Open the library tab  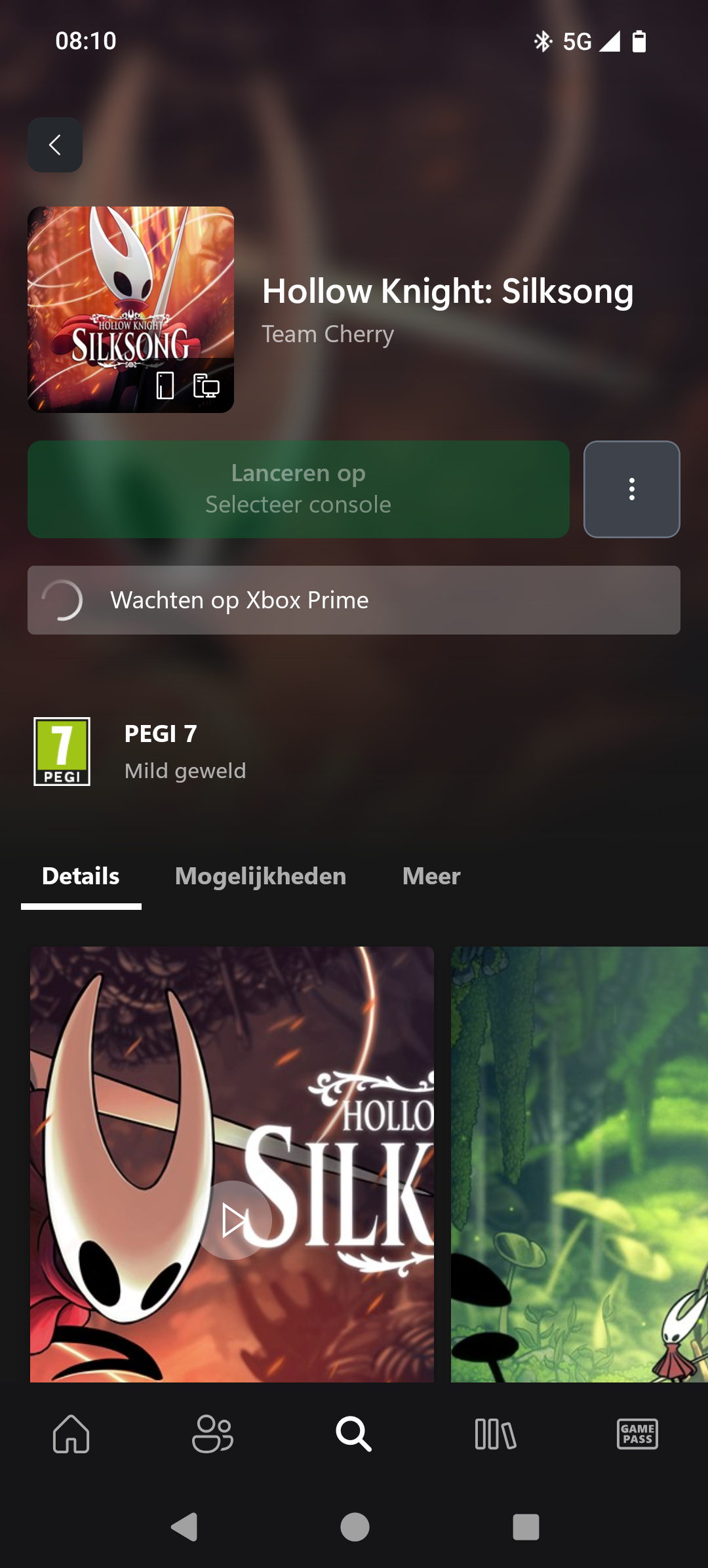[x=496, y=1434]
